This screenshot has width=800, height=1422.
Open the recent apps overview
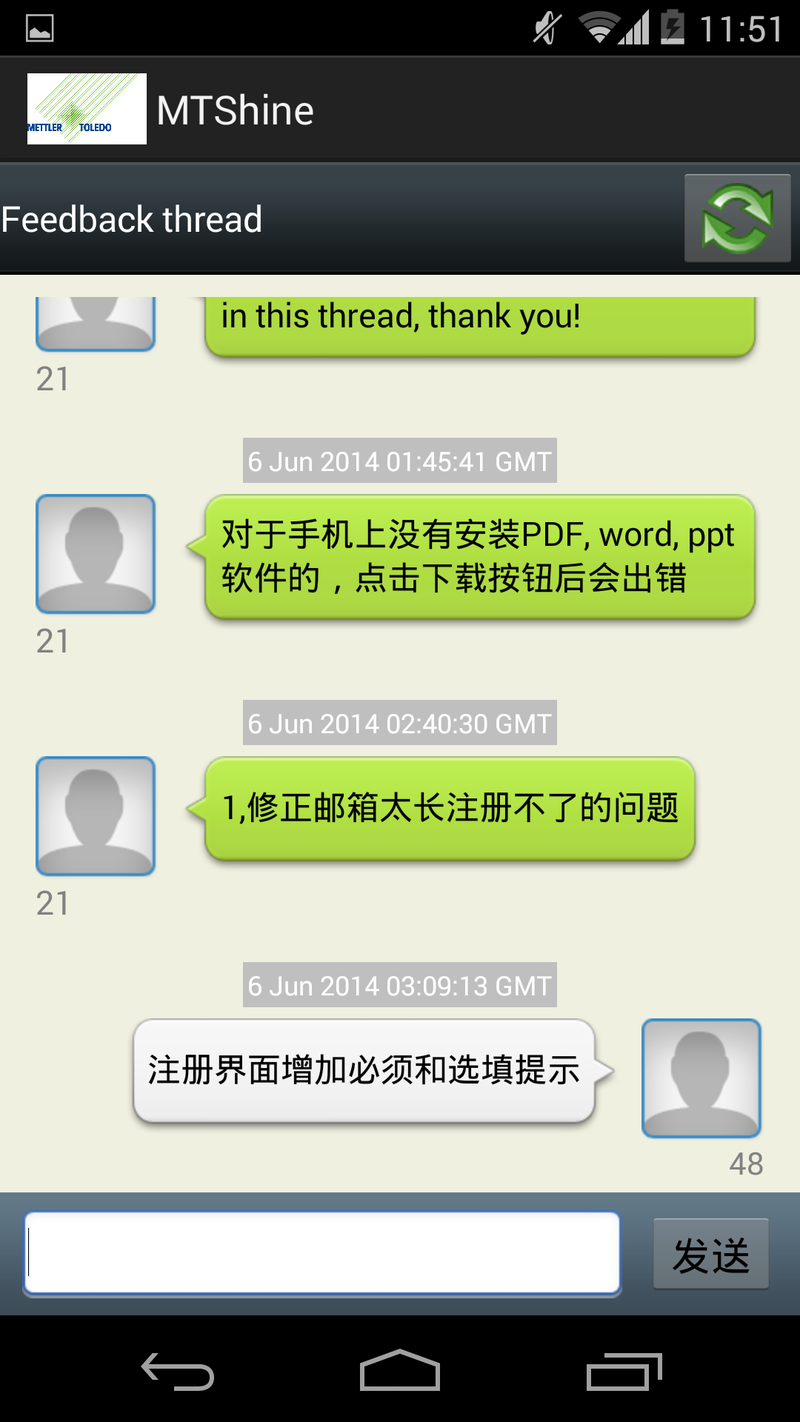click(623, 1370)
